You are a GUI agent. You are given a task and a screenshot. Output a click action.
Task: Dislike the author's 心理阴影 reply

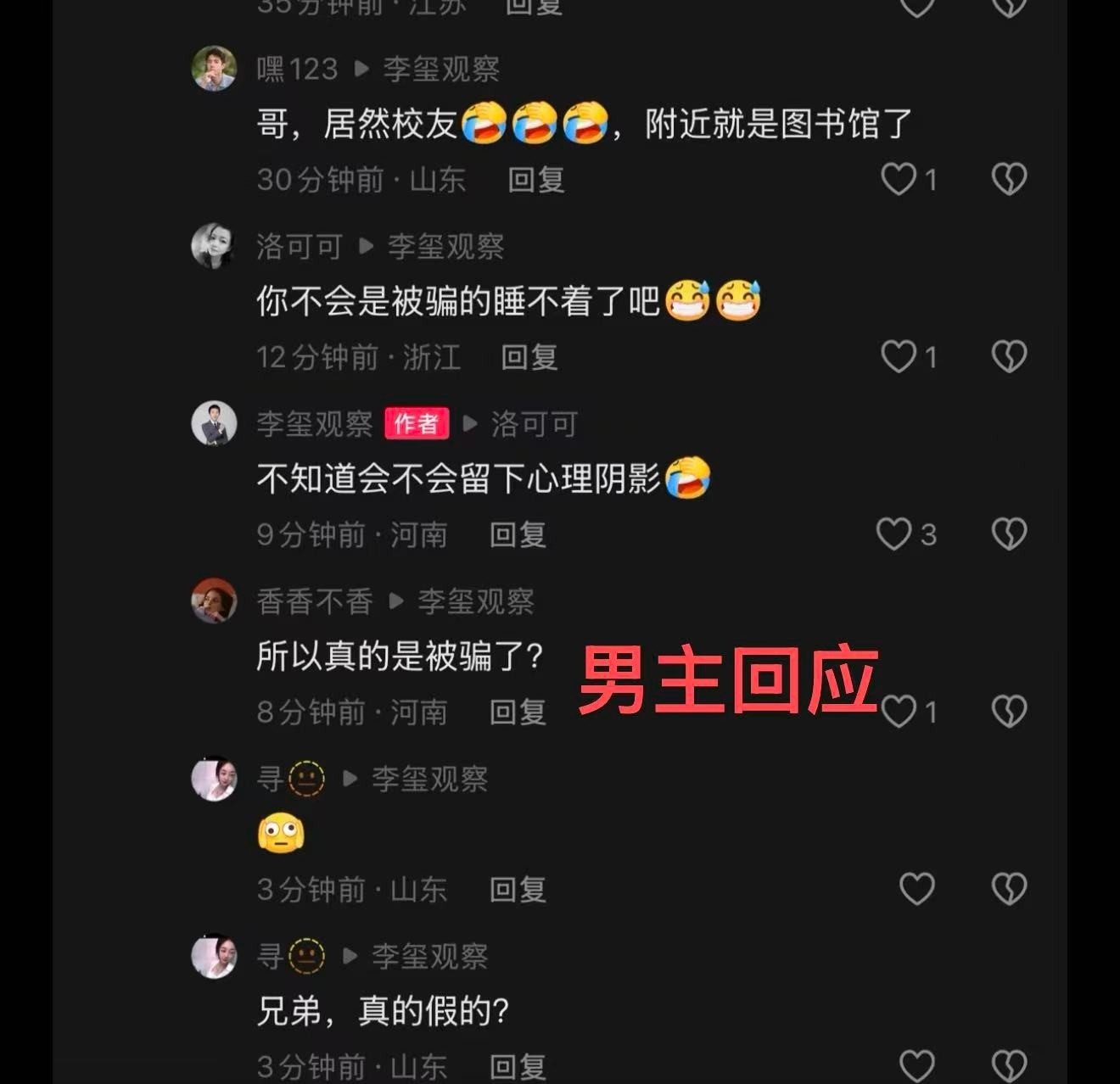coord(1009,534)
